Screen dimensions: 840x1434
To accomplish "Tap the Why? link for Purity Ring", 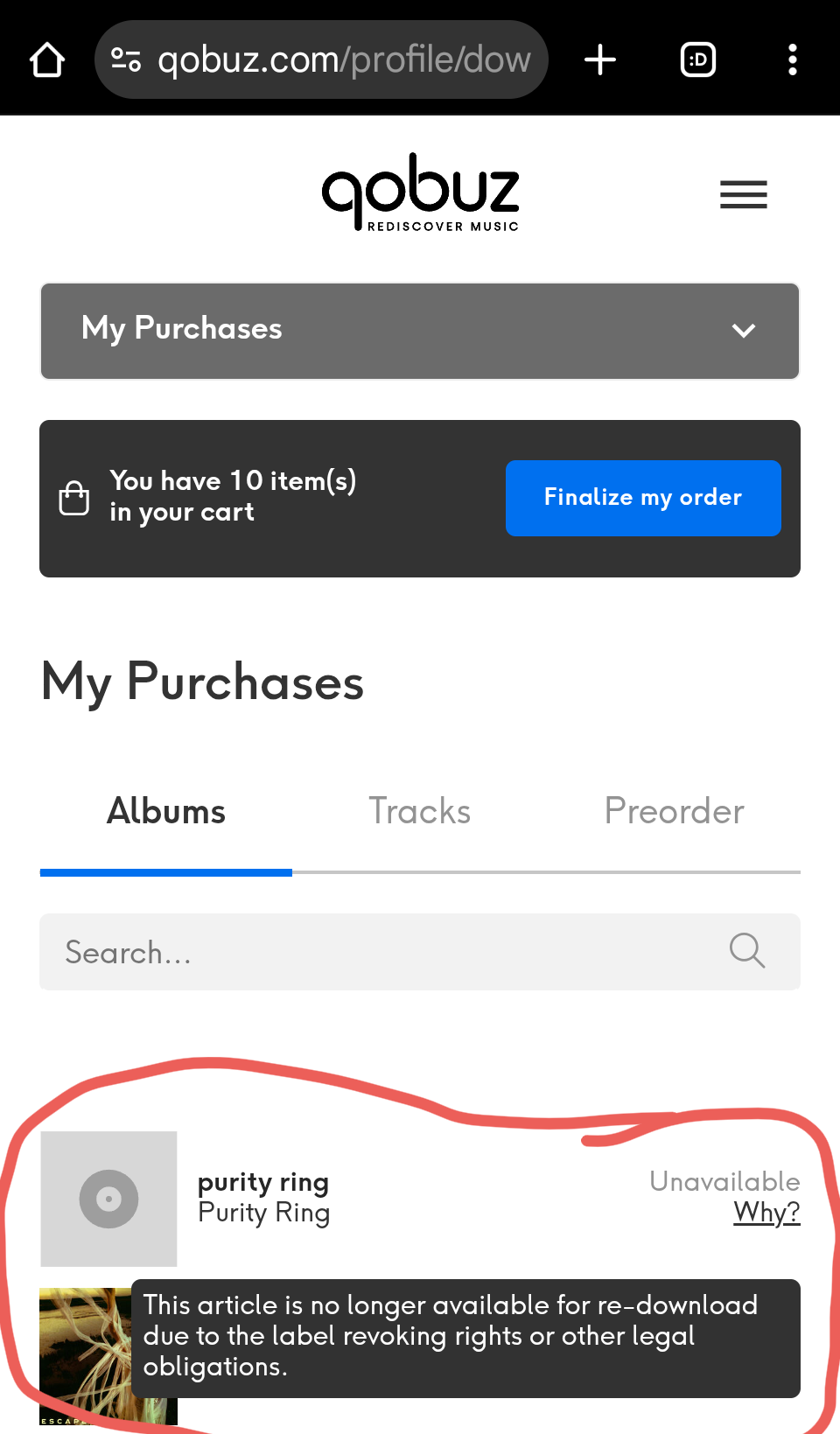I will 766,1213.
